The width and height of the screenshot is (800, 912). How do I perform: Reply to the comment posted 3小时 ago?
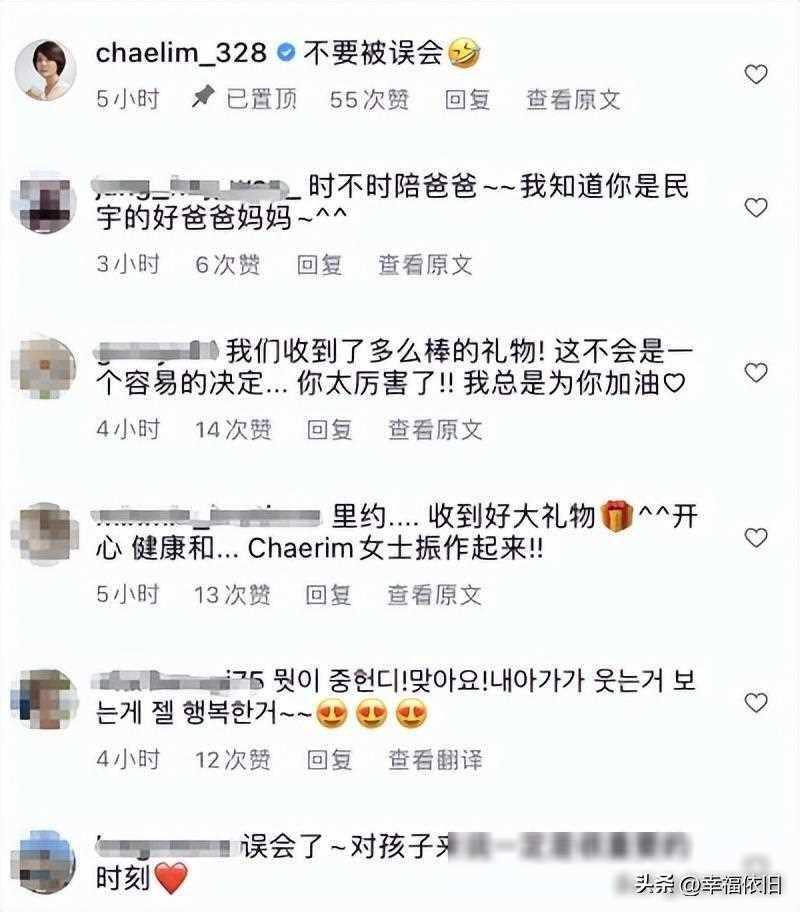319,265
